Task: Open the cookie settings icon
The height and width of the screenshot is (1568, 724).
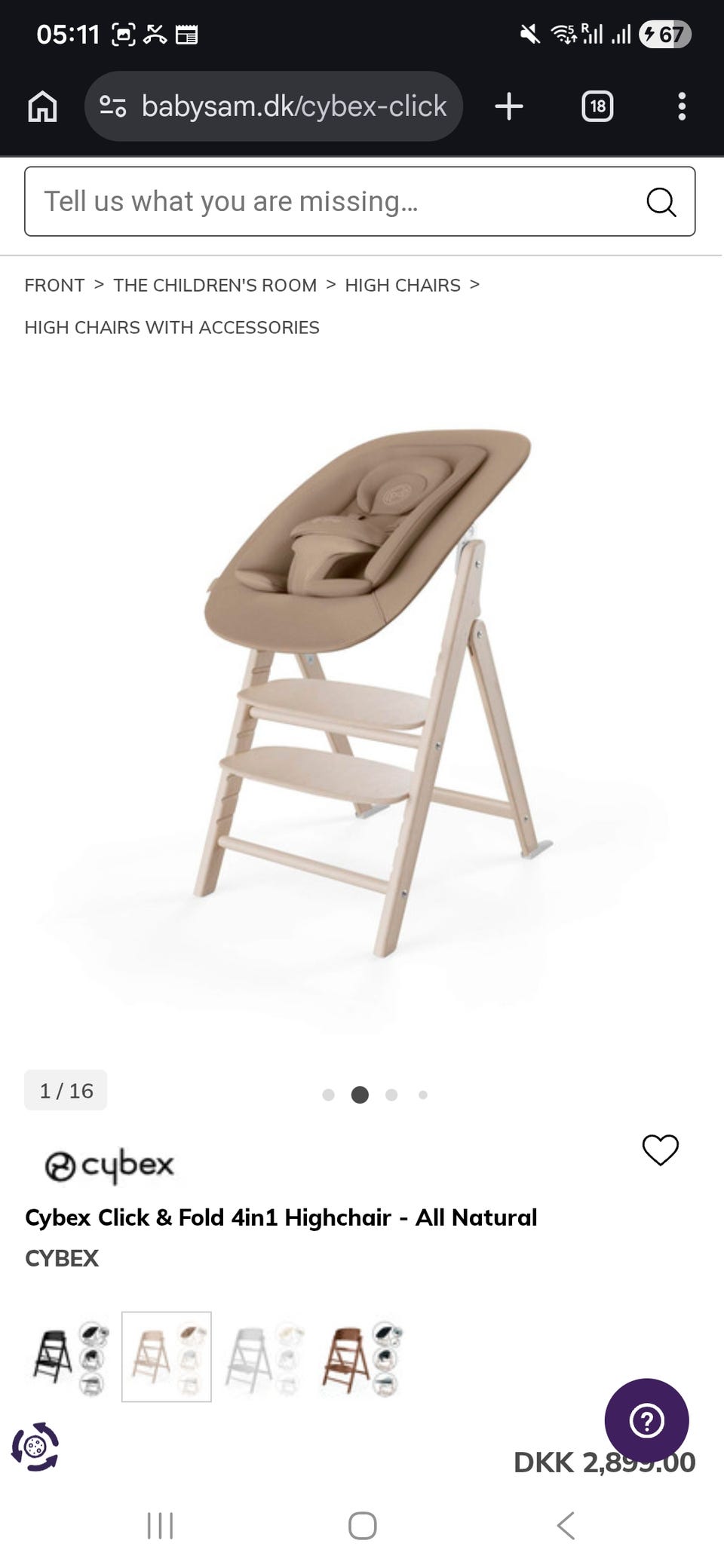Action: (x=35, y=1447)
